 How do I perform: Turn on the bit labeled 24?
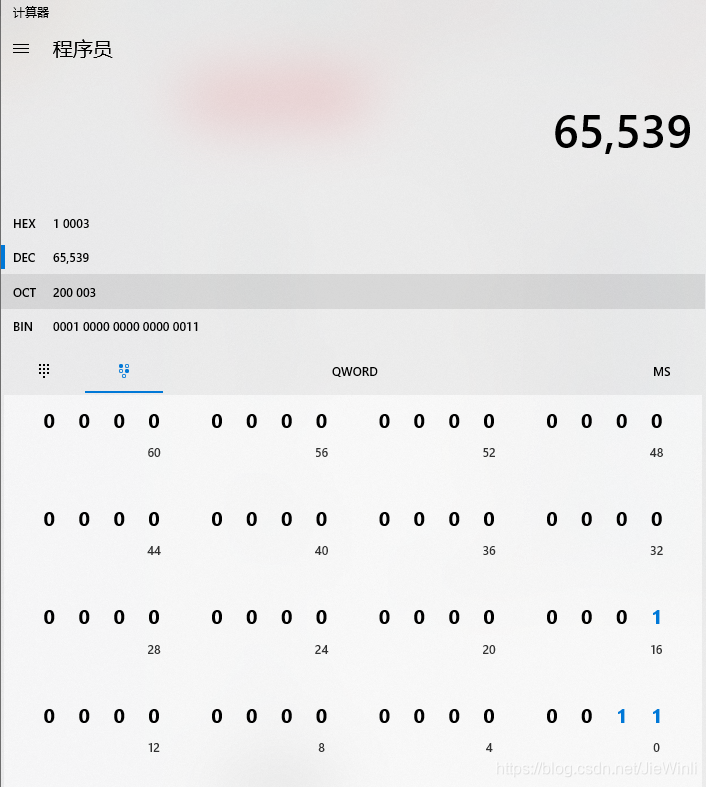click(321, 618)
